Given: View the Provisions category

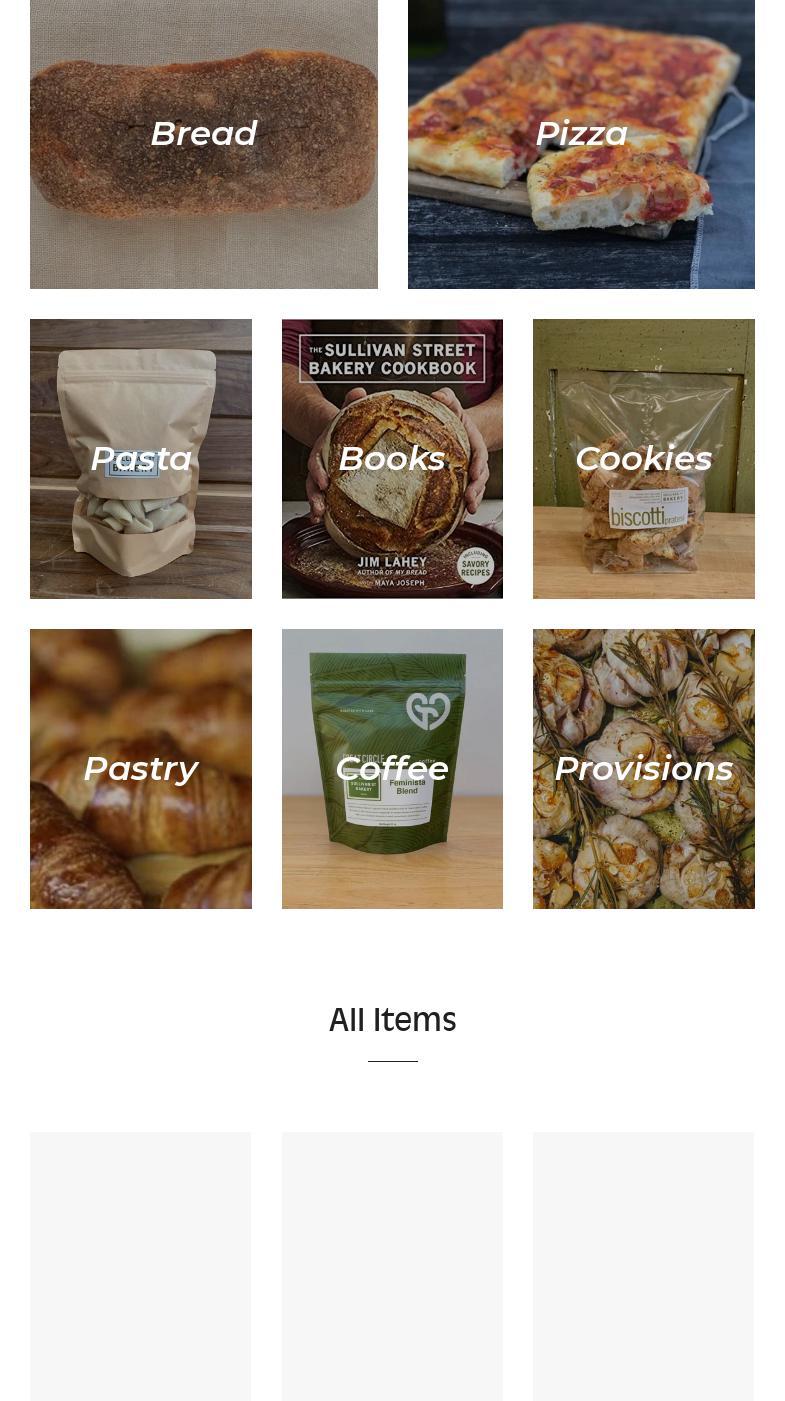Looking at the screenshot, I should pos(643,769).
